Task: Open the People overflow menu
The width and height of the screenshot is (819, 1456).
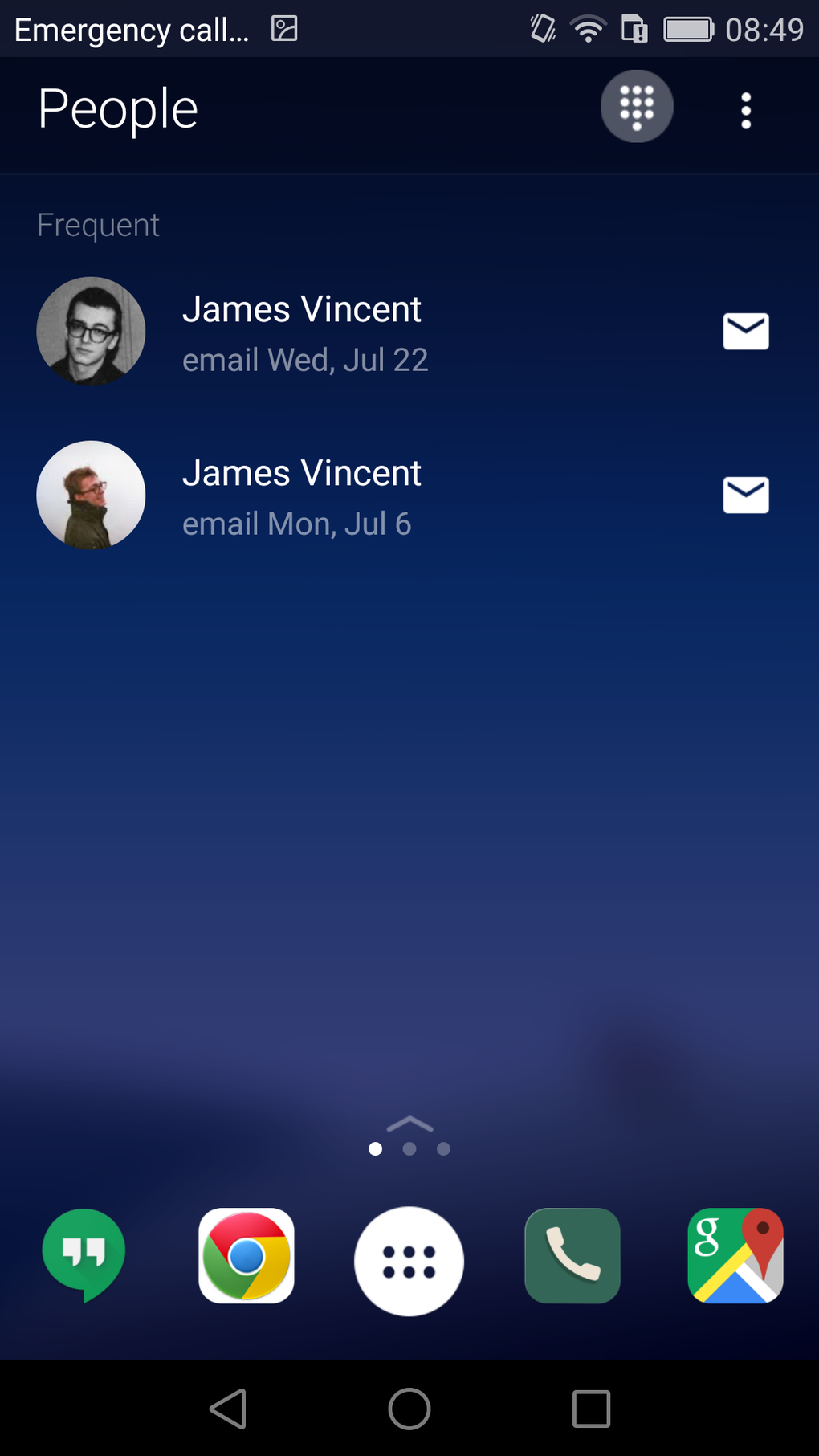Action: click(746, 111)
